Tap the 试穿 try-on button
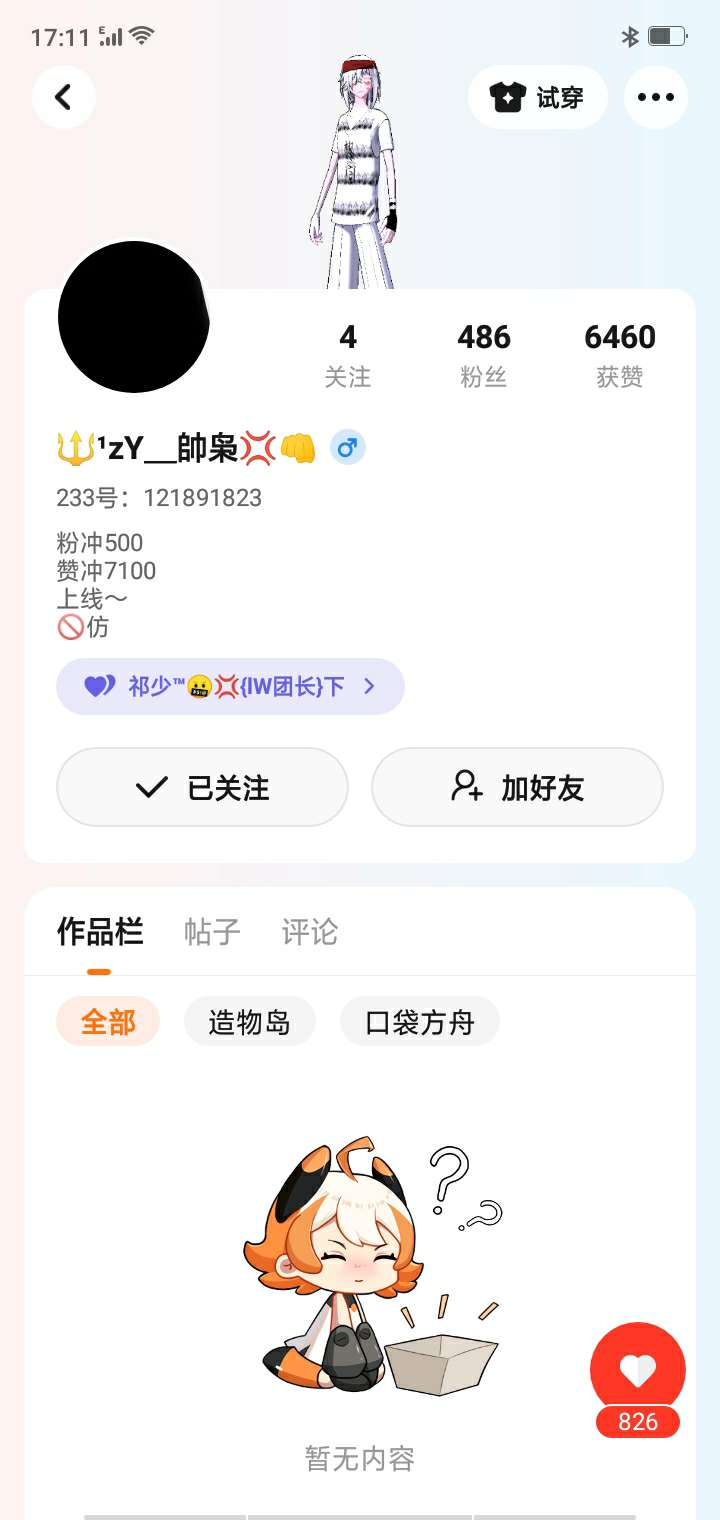This screenshot has height=1520, width=720. pyautogui.click(x=537, y=97)
